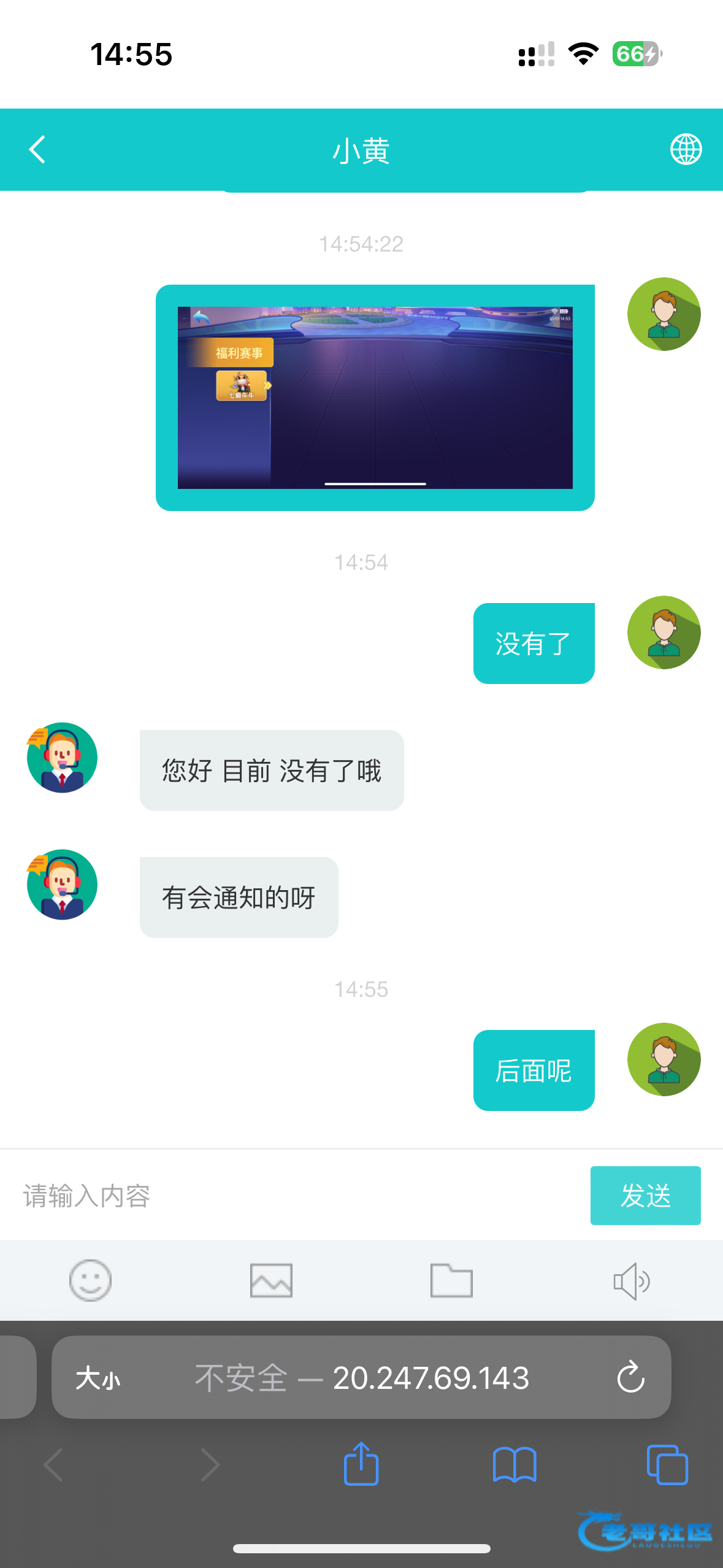Go back from the 小黄 chat
The width and height of the screenshot is (723, 1568).
(37, 150)
